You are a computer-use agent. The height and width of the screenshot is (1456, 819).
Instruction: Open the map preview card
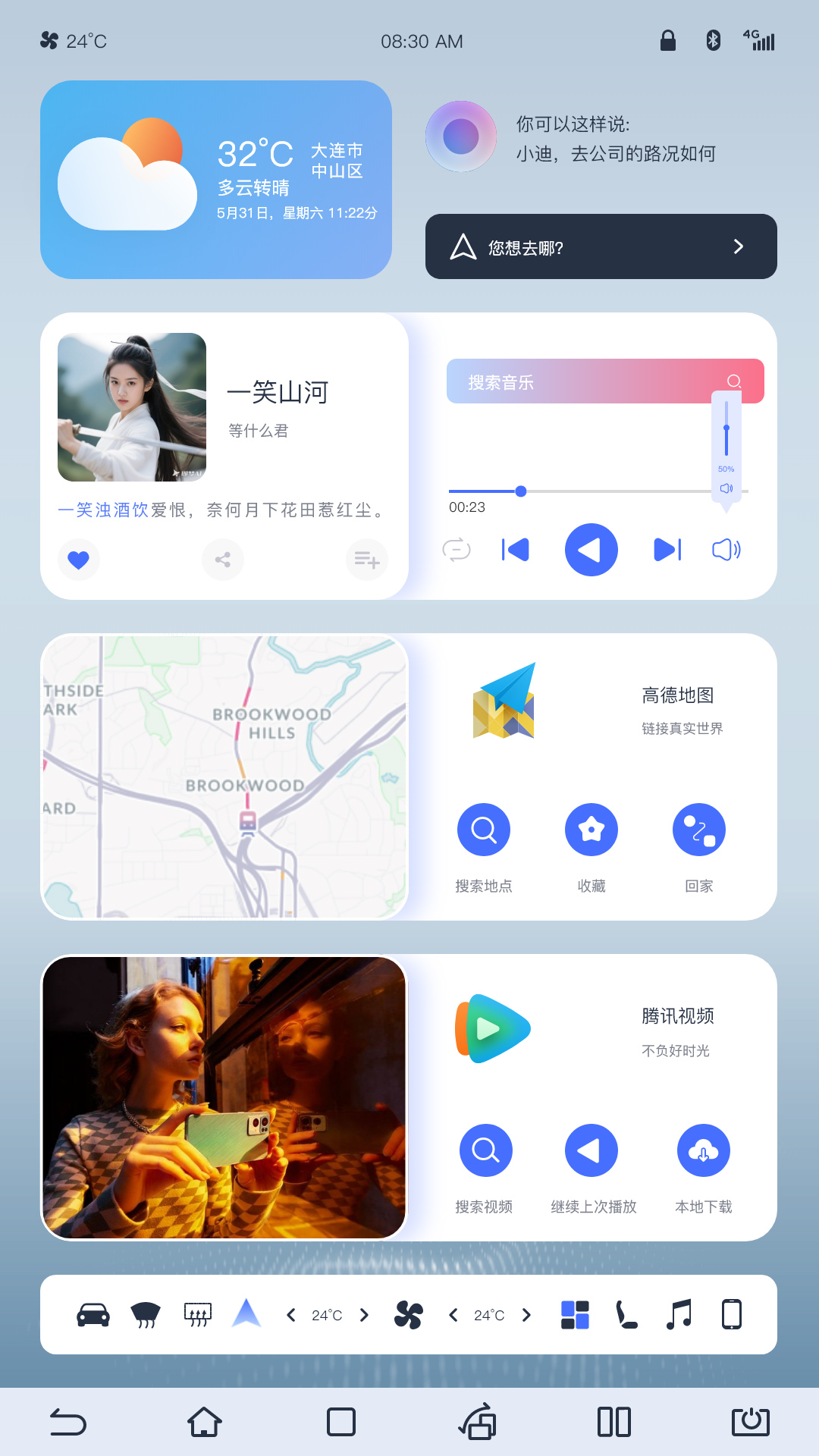(224, 777)
